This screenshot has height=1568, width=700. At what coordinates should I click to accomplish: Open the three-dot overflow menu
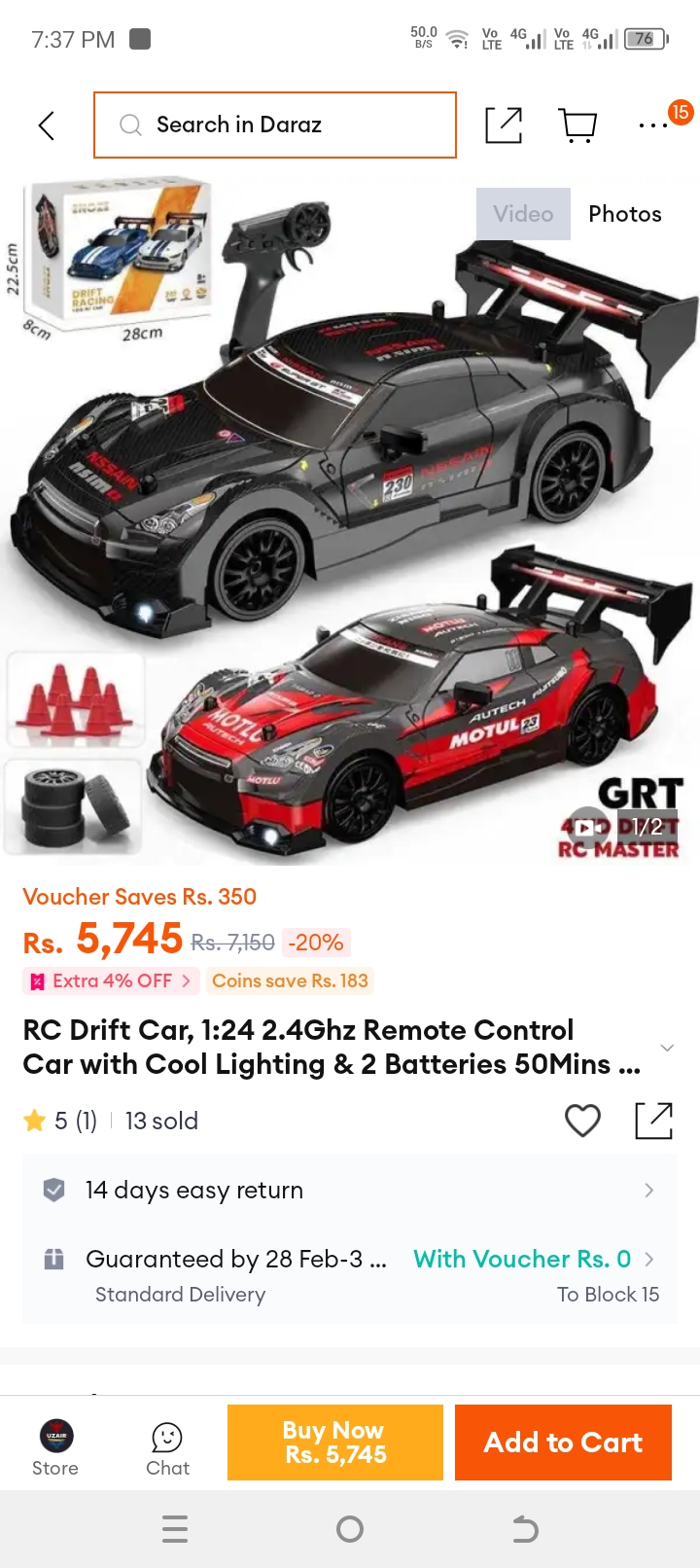click(652, 125)
